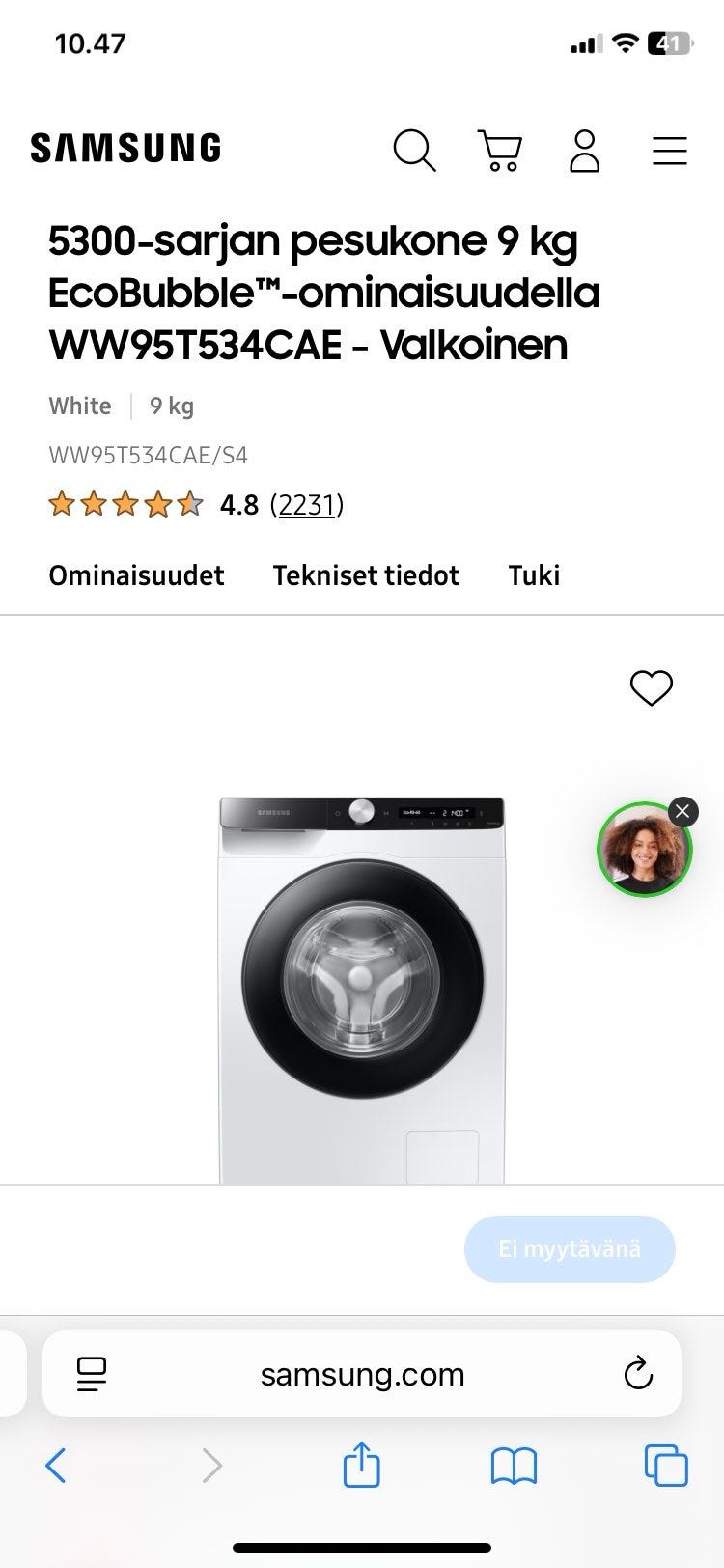The height and width of the screenshot is (1568, 724).
Task: Open the Ominaisuudet section
Action: click(x=136, y=574)
